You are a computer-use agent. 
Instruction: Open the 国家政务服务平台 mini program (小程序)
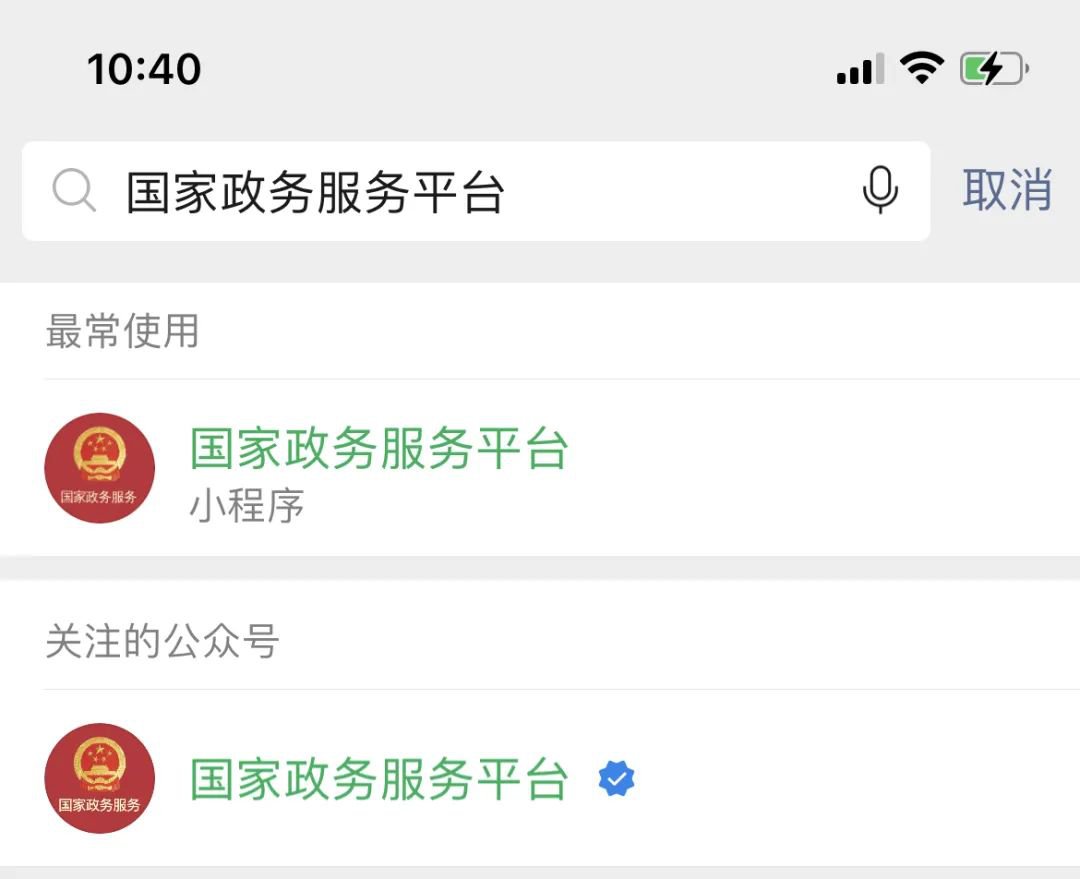pos(380,468)
